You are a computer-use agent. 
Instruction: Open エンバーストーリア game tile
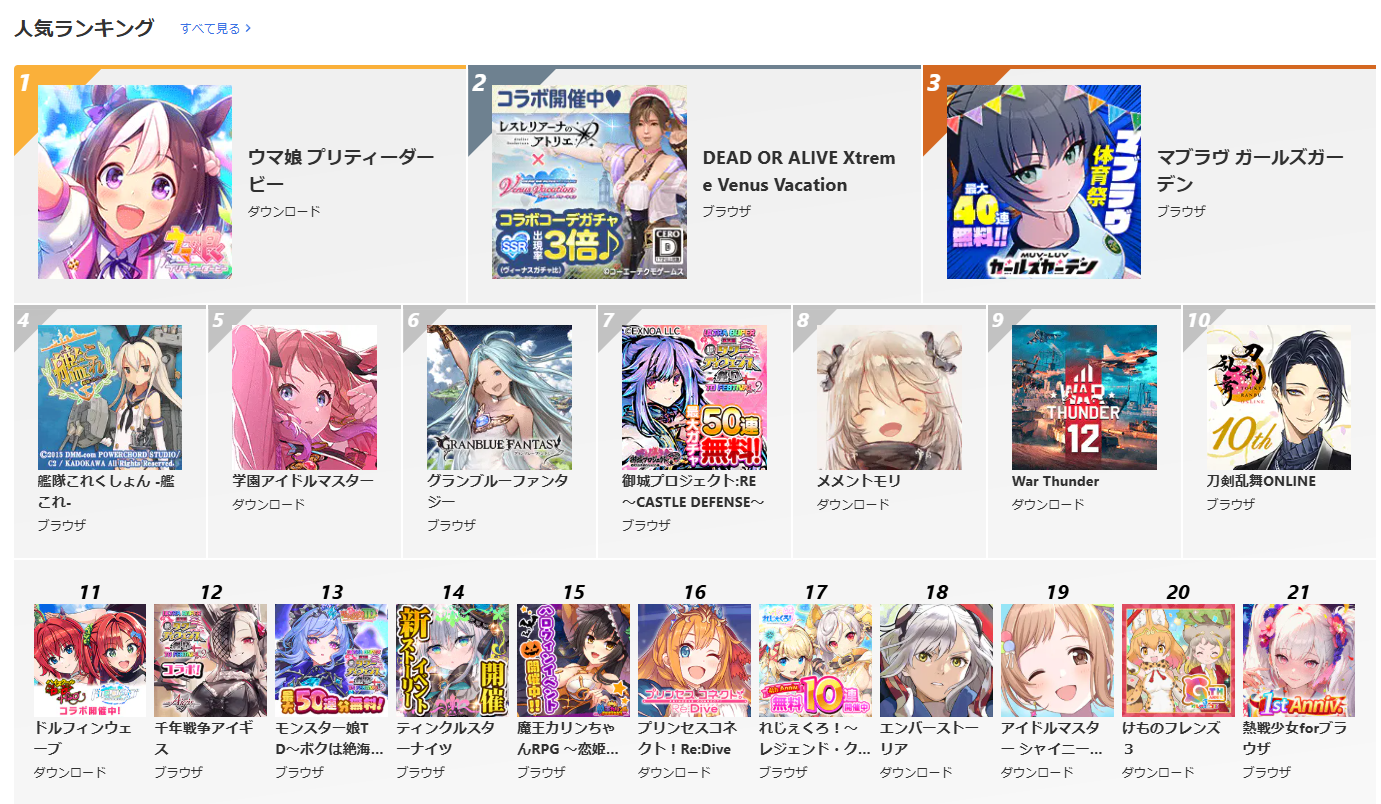coord(936,660)
